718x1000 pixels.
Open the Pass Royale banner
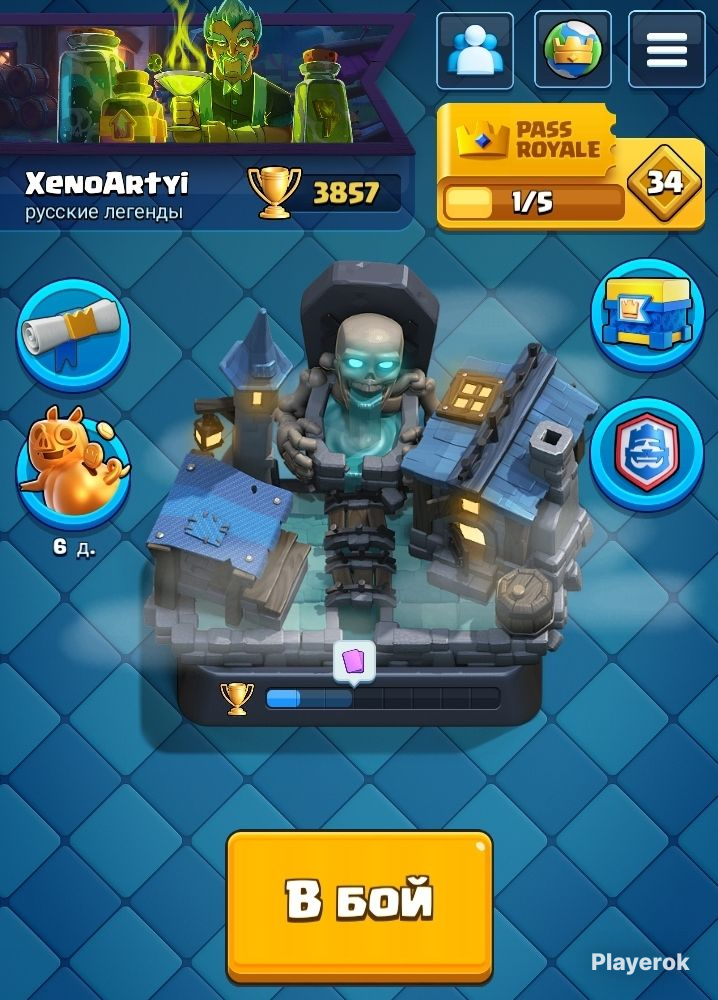[x=571, y=167]
